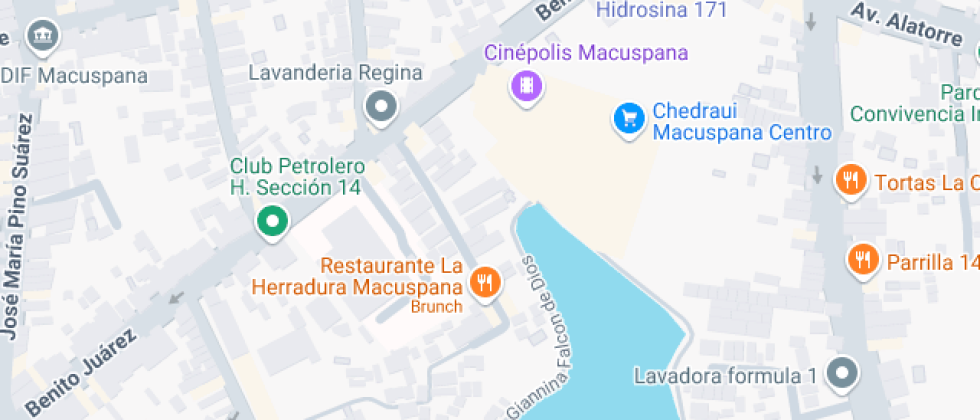Open Club Petrolero H. Sección 14 pin
The image size is (980, 420).
point(271,222)
